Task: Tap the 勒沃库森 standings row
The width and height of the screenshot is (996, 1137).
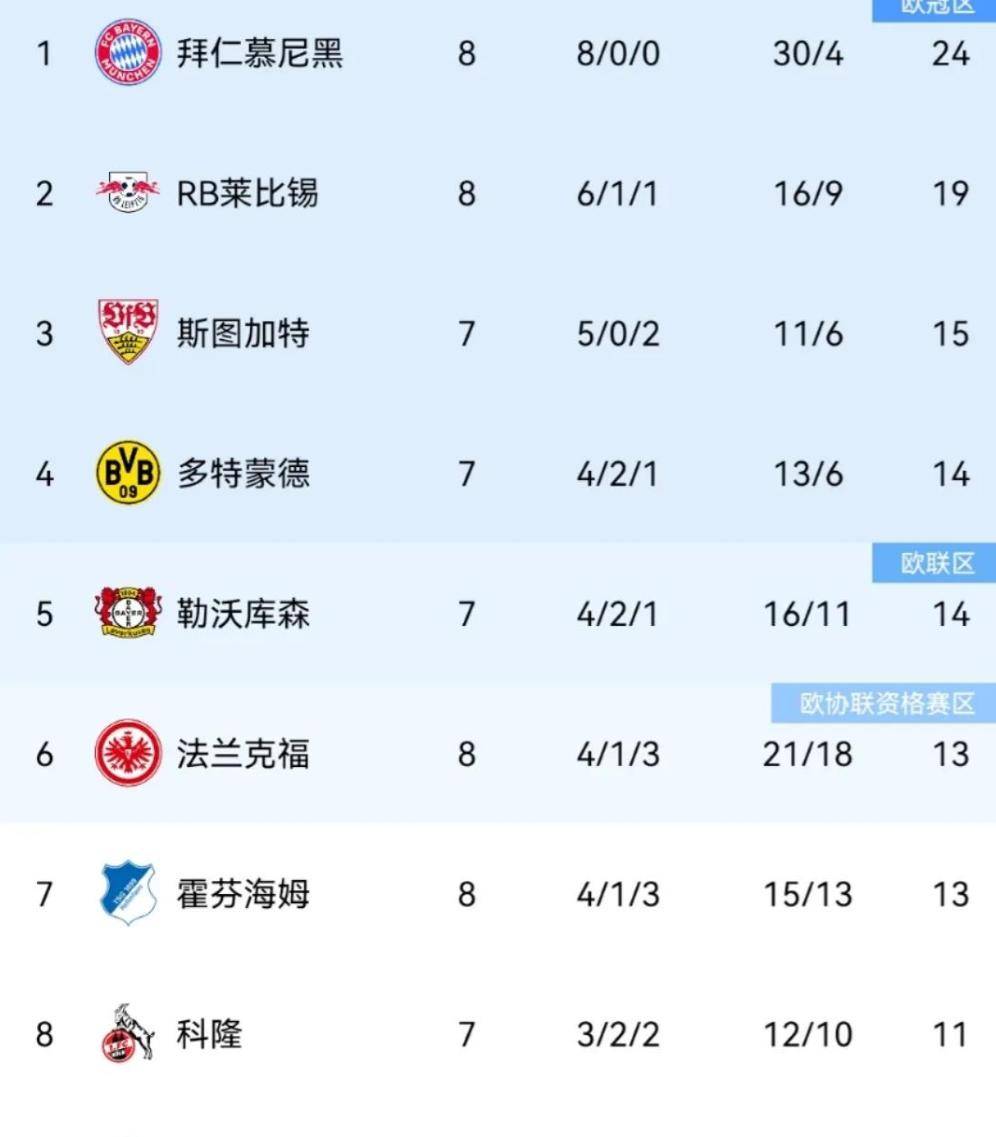Action: point(243,613)
